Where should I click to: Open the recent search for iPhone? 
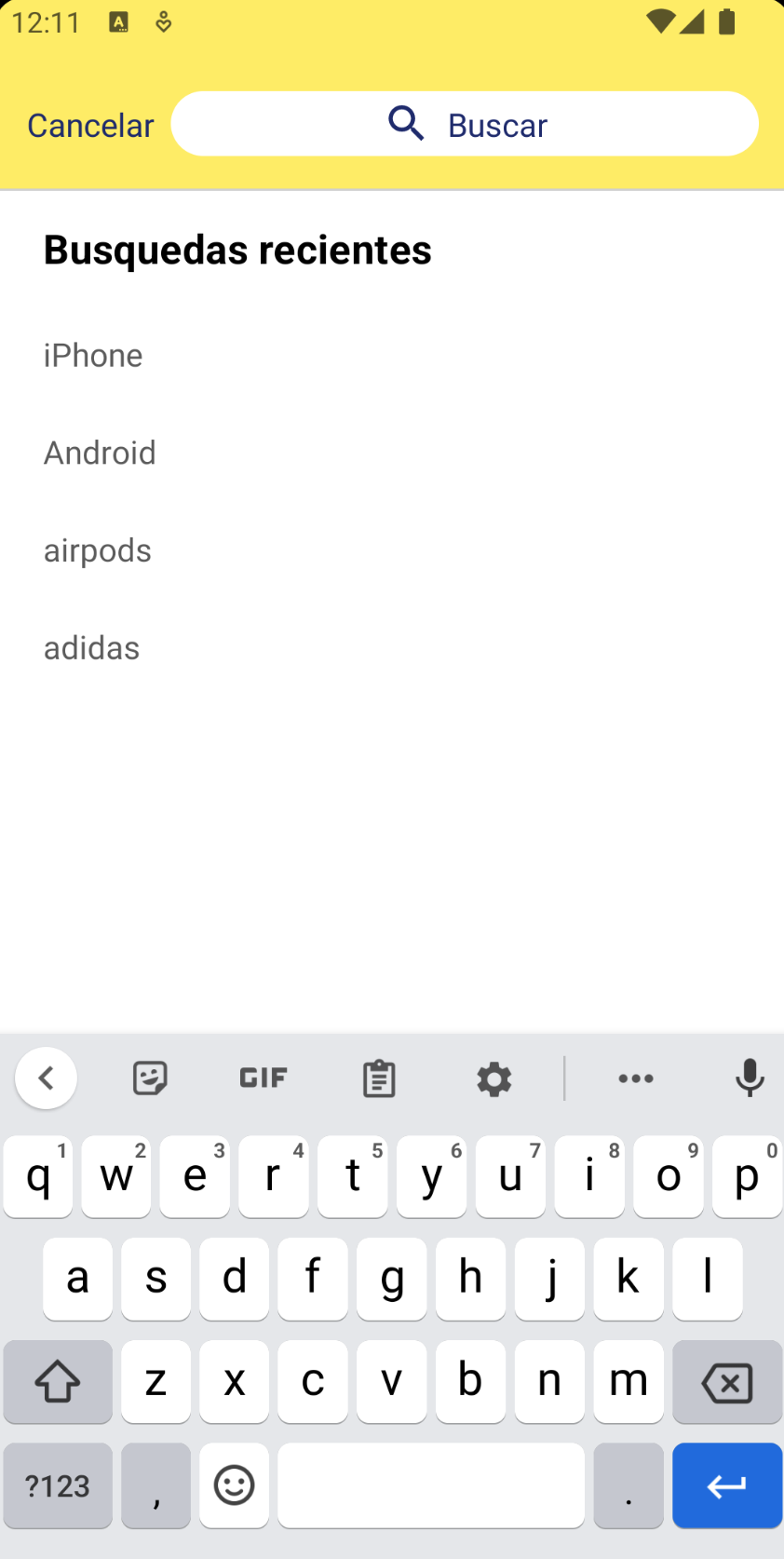[92, 355]
